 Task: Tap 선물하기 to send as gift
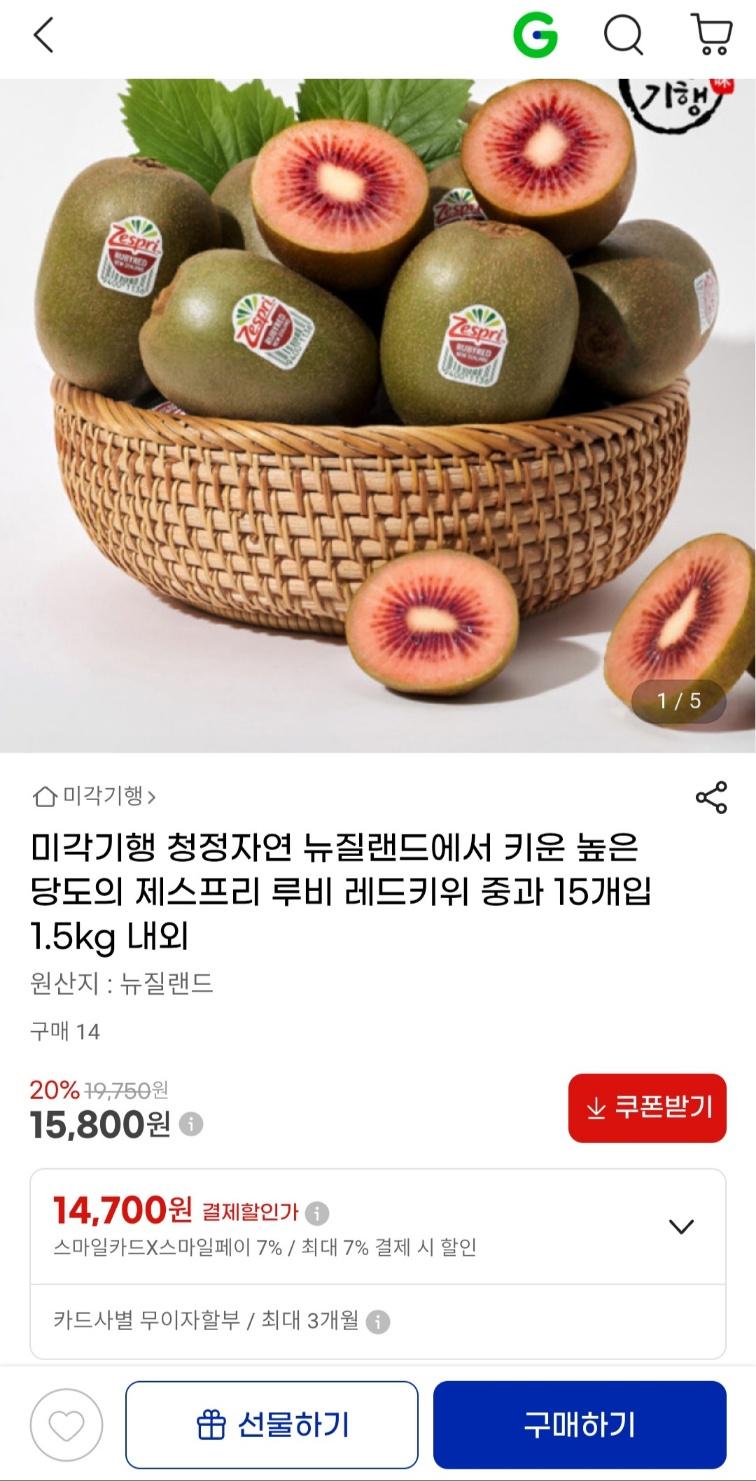pyautogui.click(x=272, y=1425)
